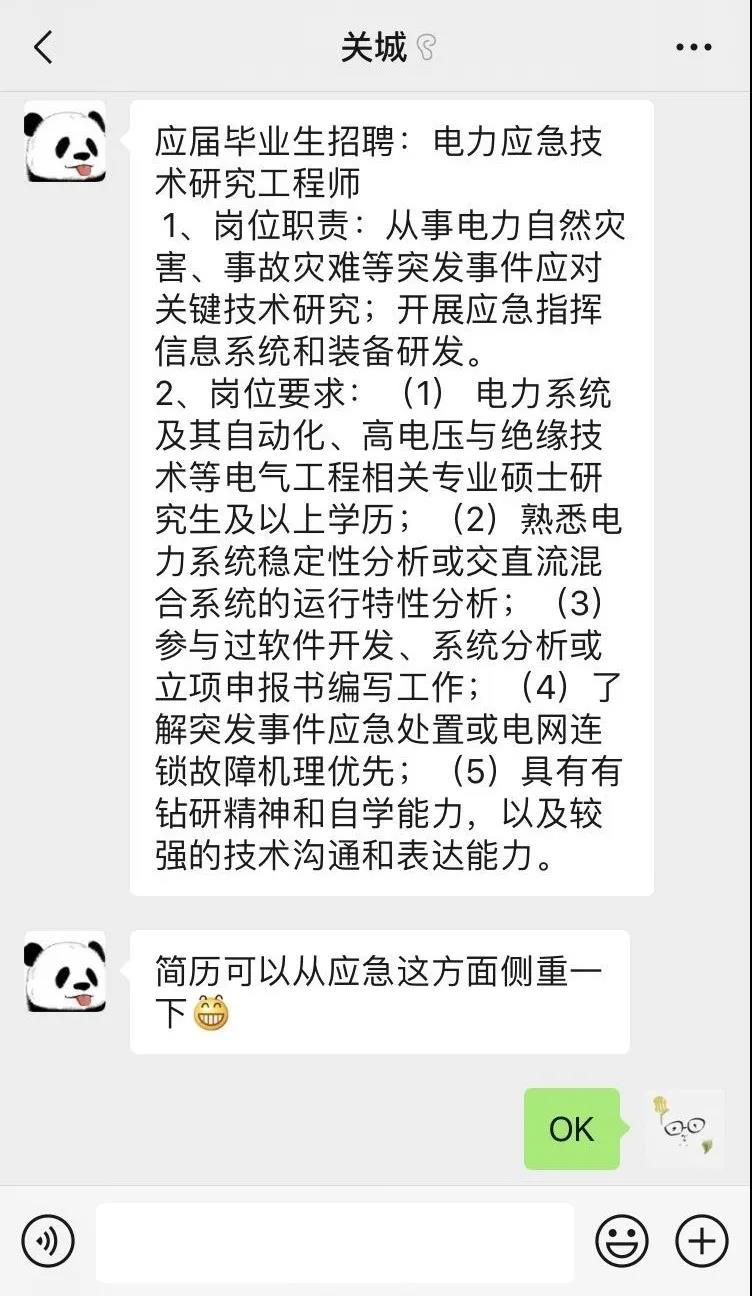Open the emoji sticker panel
This screenshot has width=752, height=1296.
click(x=621, y=1241)
